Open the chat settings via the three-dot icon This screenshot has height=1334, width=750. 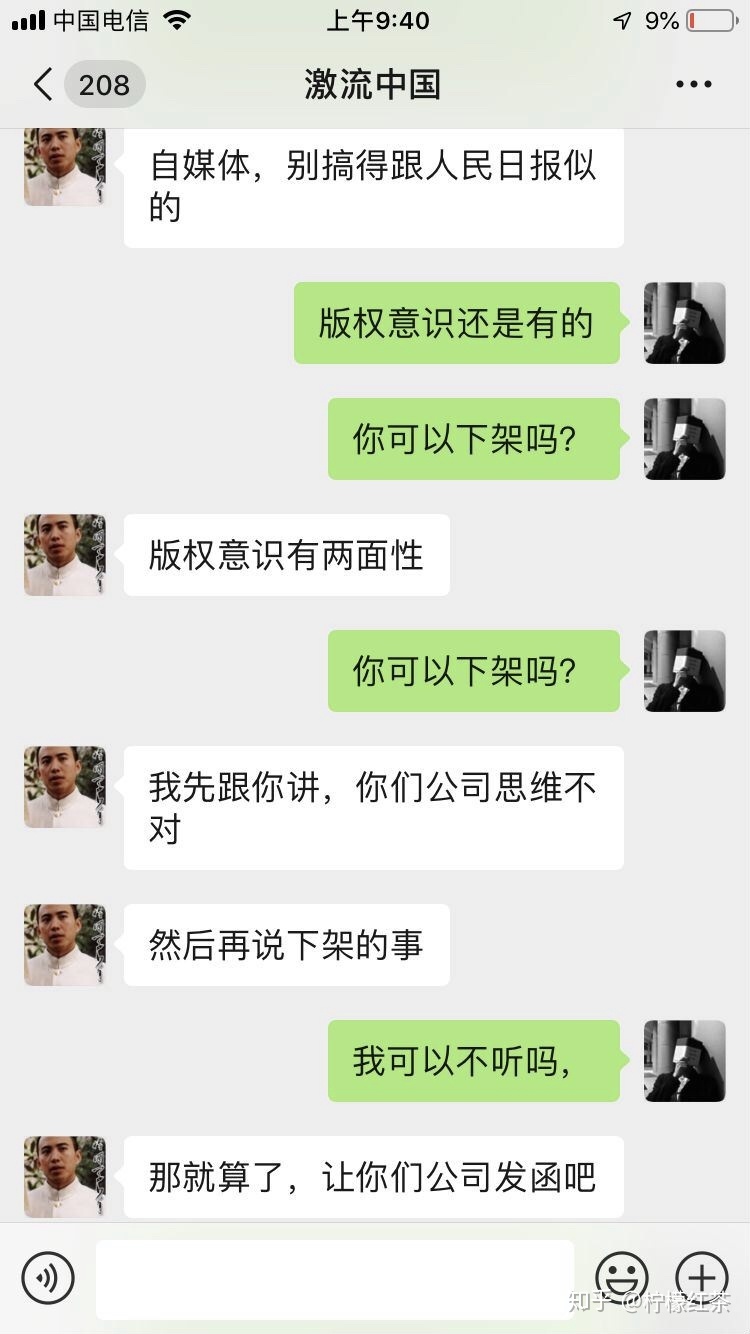[693, 84]
